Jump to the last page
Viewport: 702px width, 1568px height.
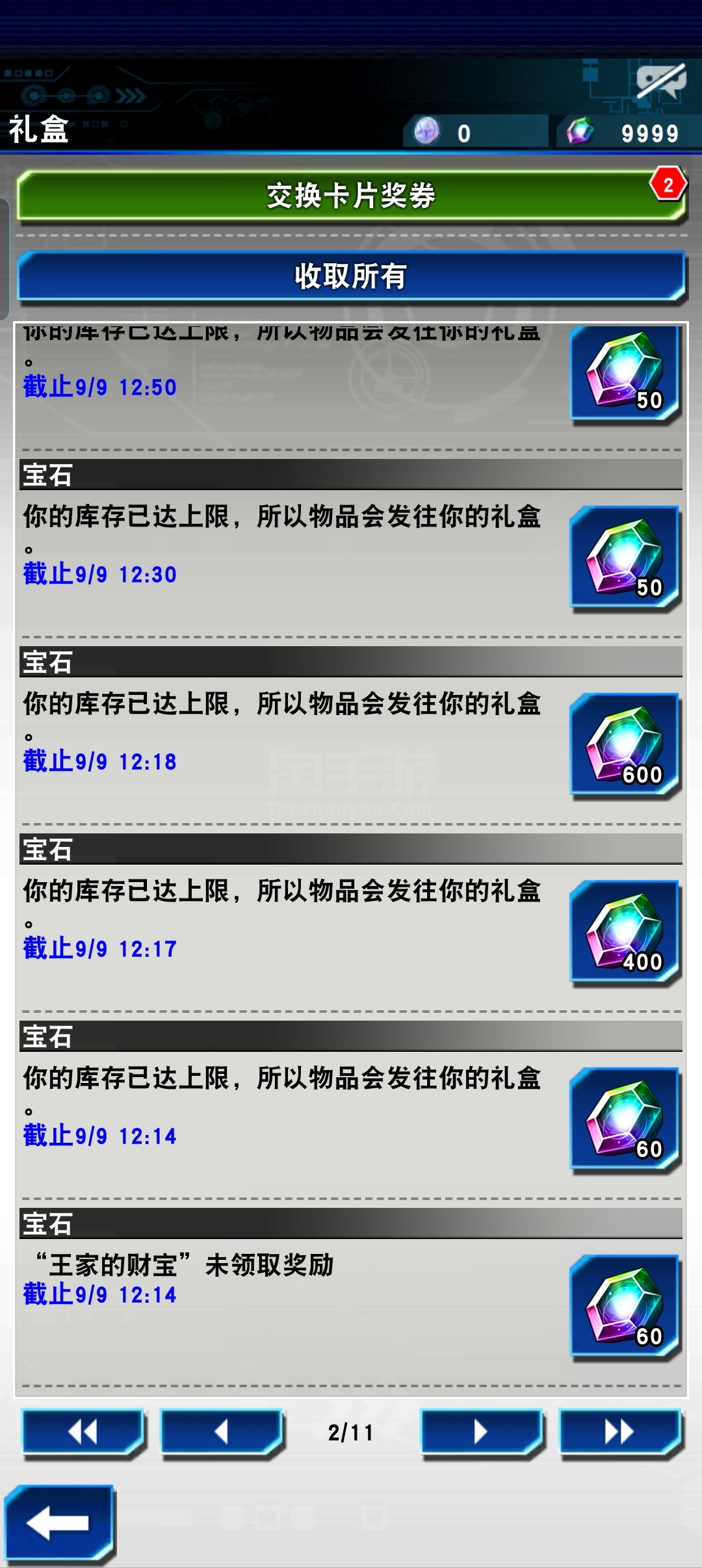[x=619, y=1432]
